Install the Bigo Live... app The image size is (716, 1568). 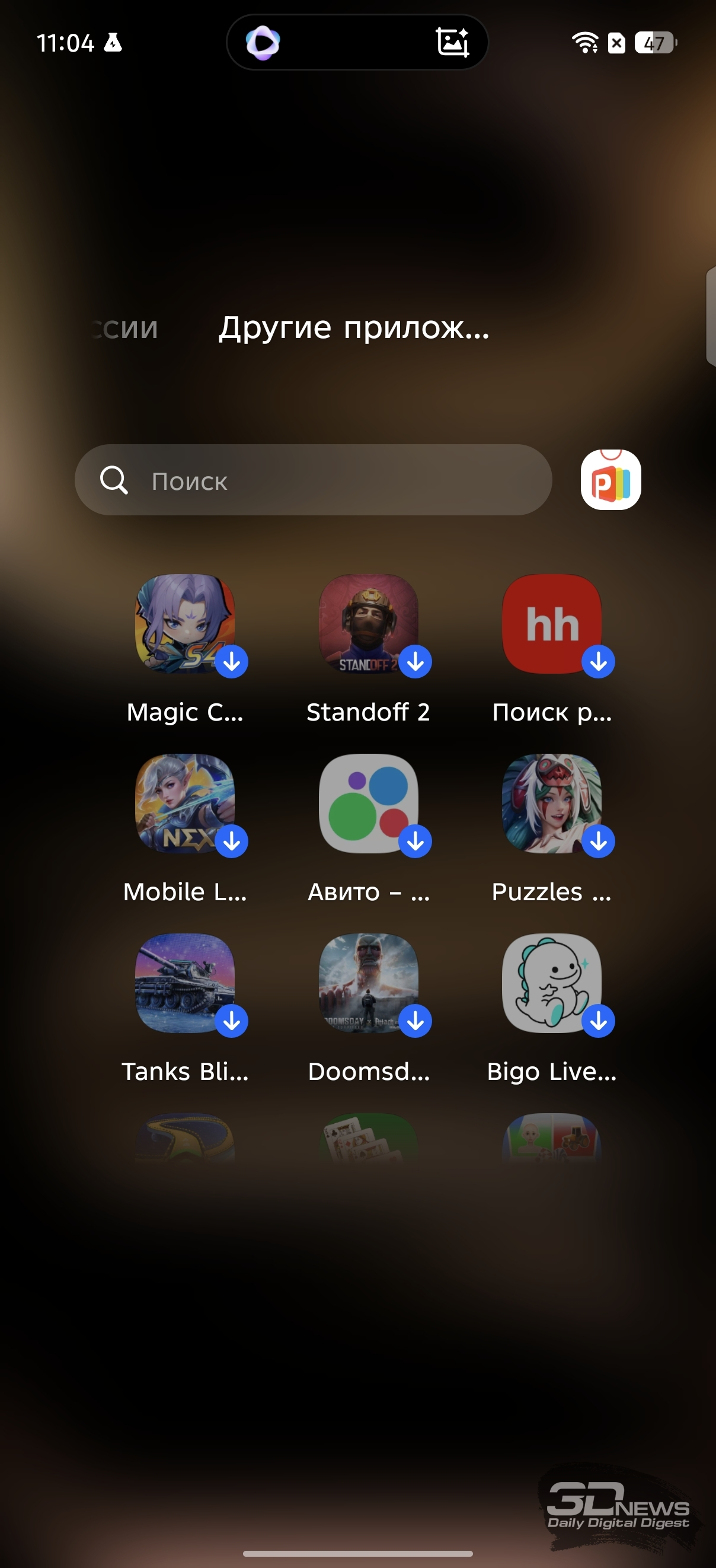[552, 983]
